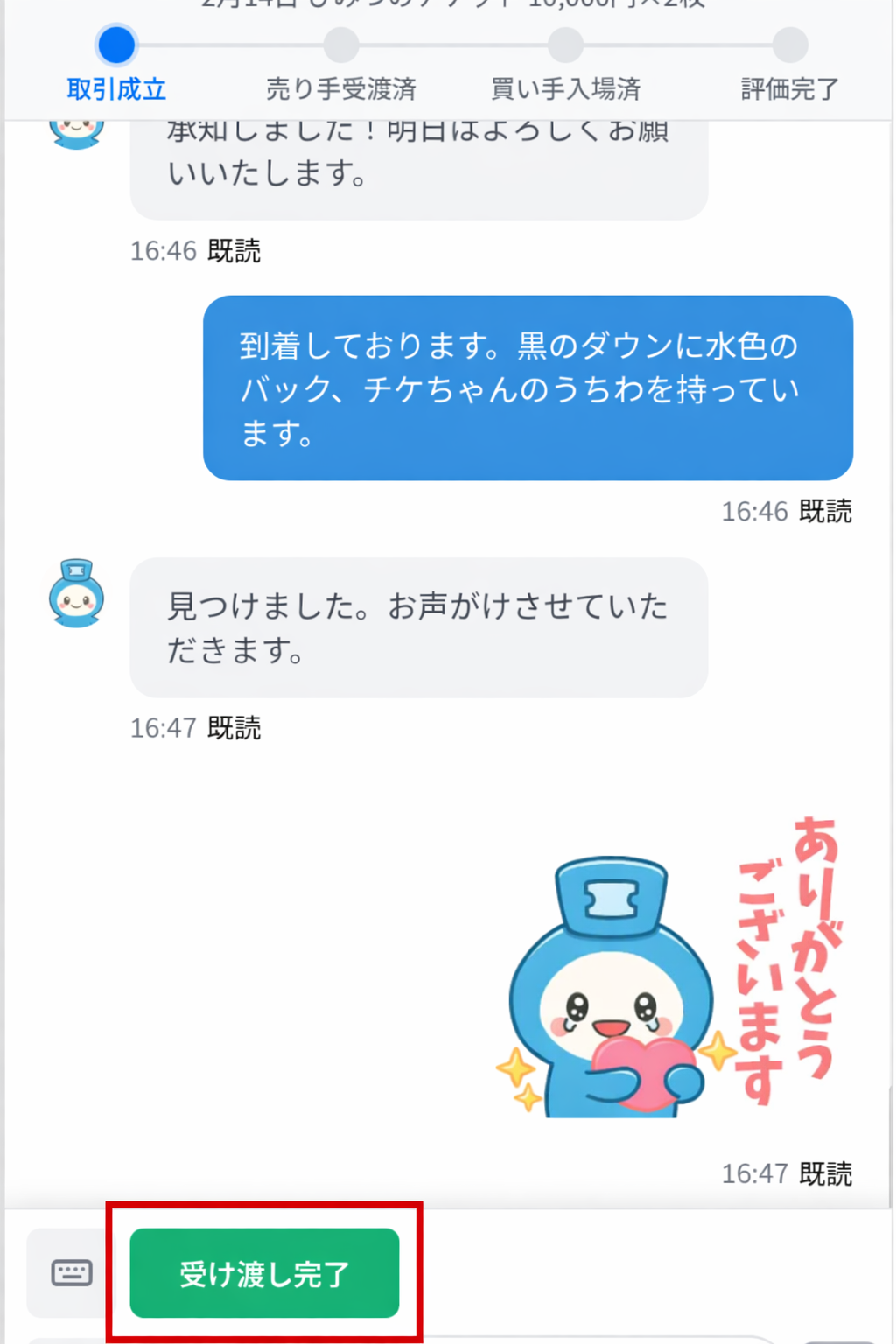Image resolution: width=896 pixels, height=1344 pixels.
Task: Tap the 取引成立 step label
Action: pyautogui.click(x=116, y=88)
